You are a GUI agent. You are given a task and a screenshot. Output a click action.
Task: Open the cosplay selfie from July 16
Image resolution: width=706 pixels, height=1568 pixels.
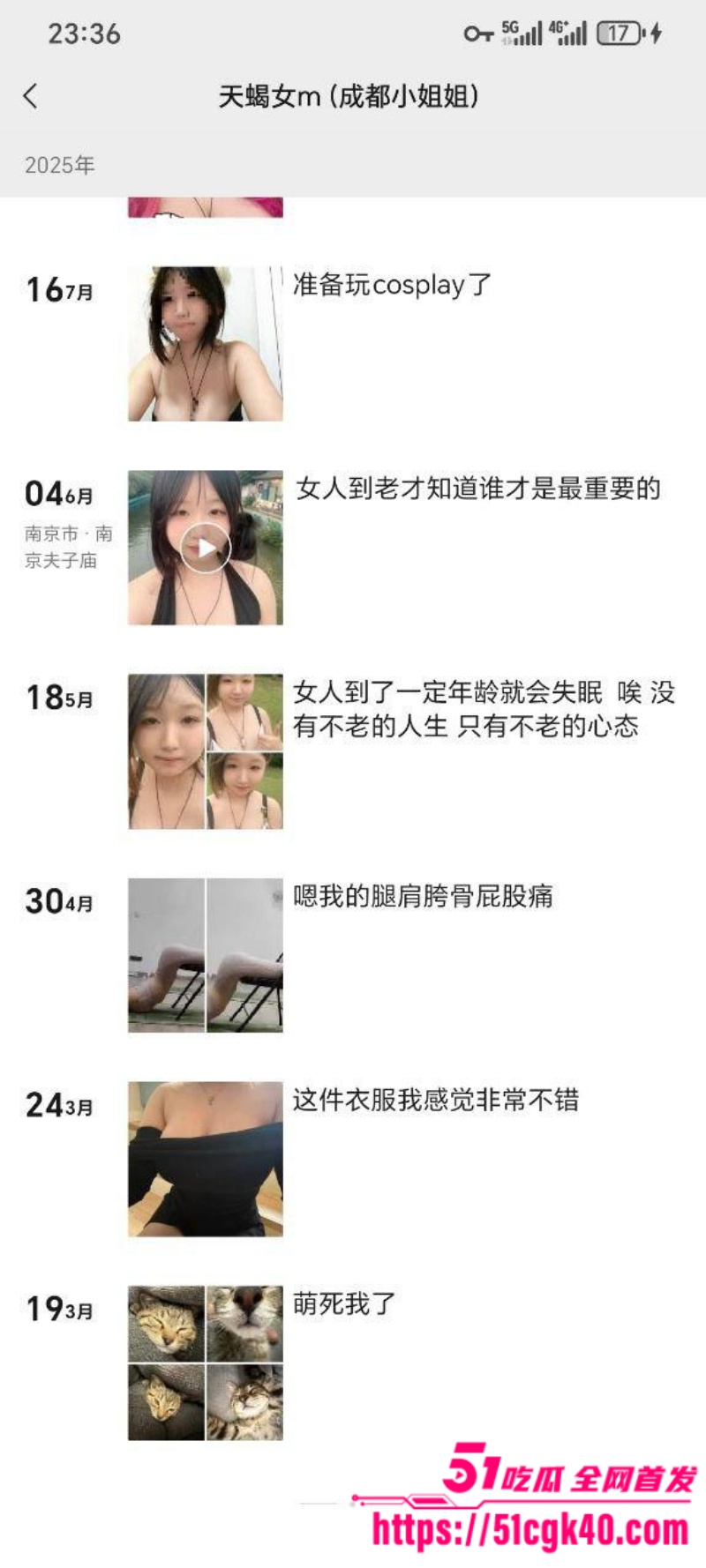tap(205, 343)
